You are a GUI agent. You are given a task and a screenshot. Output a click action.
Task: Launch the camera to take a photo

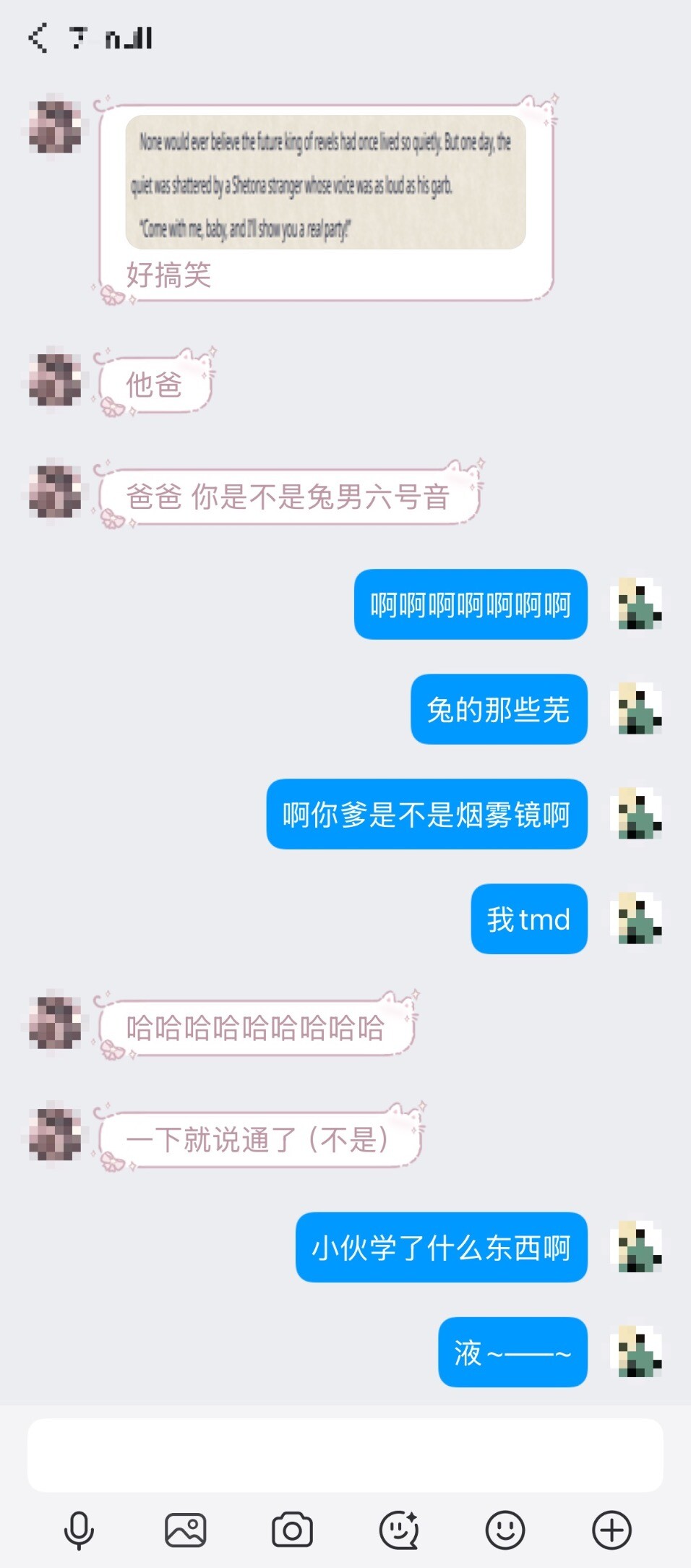click(x=292, y=1530)
